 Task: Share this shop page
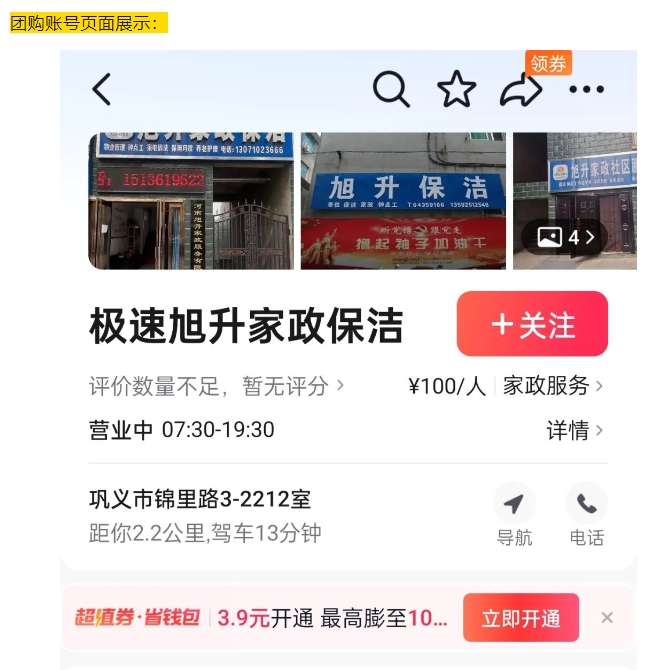[521, 90]
